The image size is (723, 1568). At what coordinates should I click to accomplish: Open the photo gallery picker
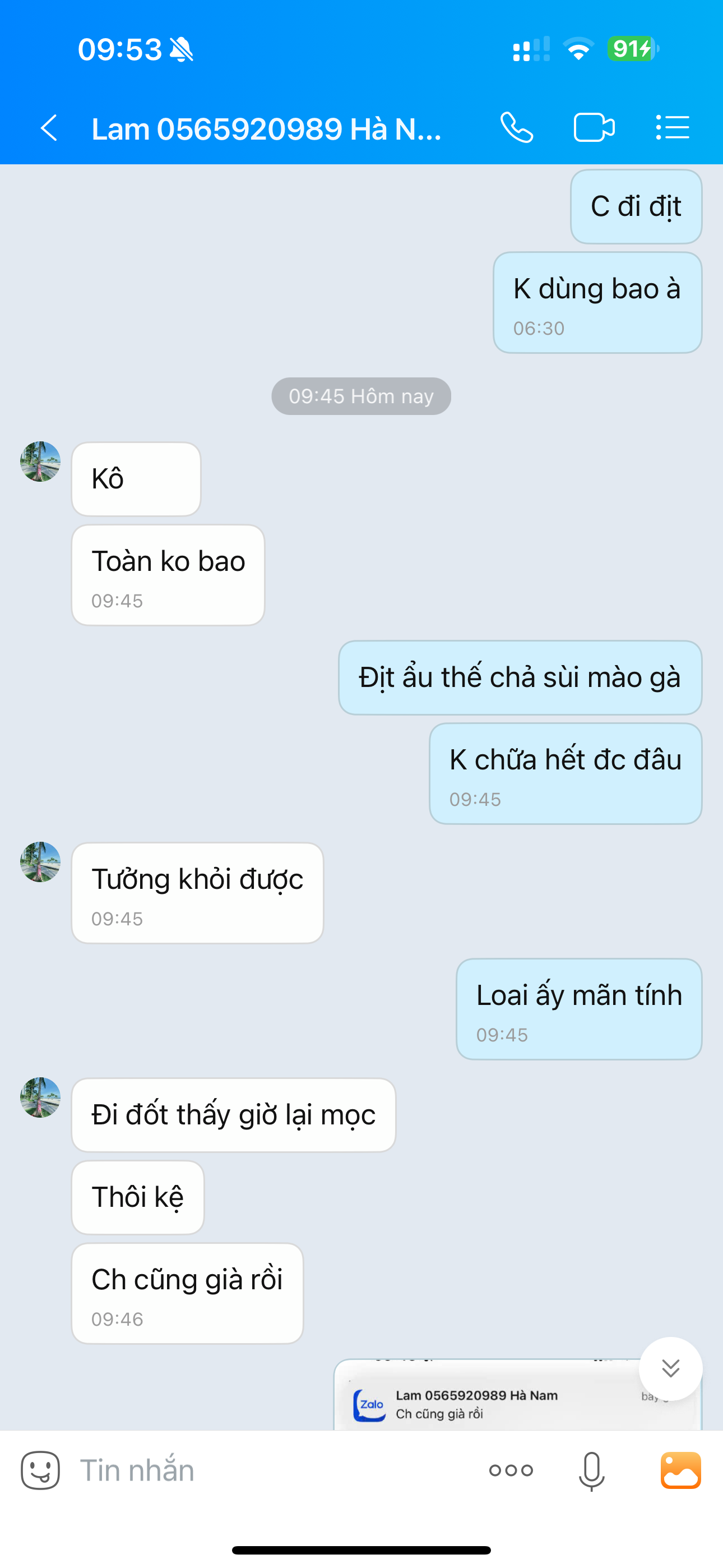coord(680,1470)
